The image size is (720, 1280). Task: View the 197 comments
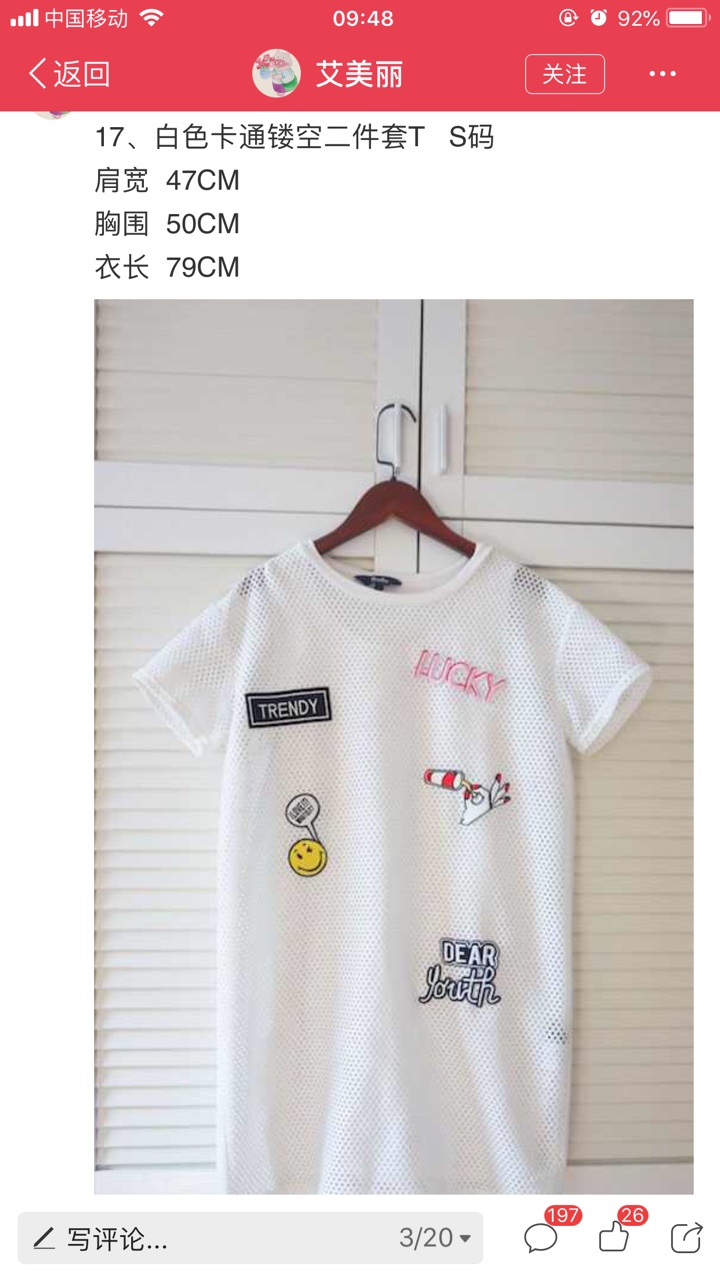(x=541, y=1238)
